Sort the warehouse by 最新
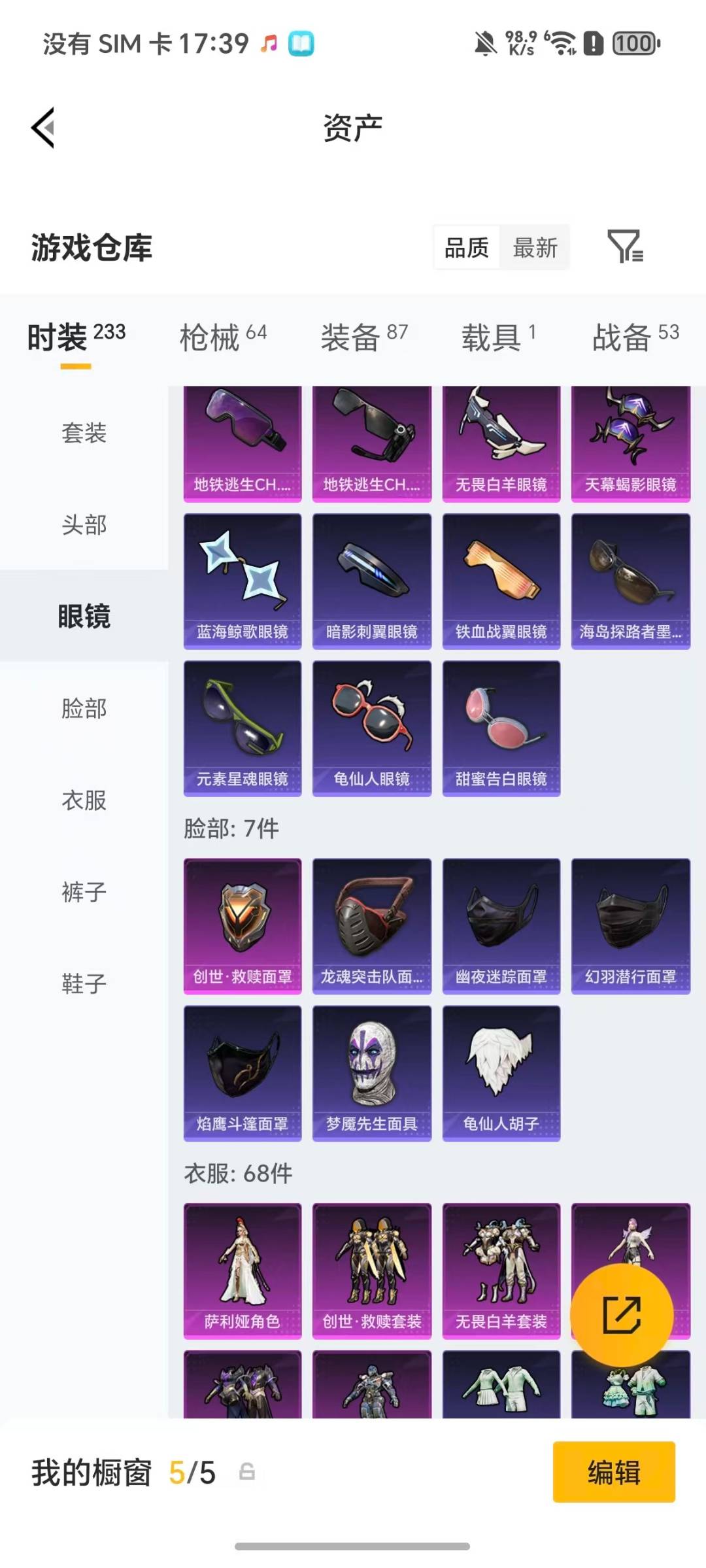The image size is (706, 1568). pos(535,248)
